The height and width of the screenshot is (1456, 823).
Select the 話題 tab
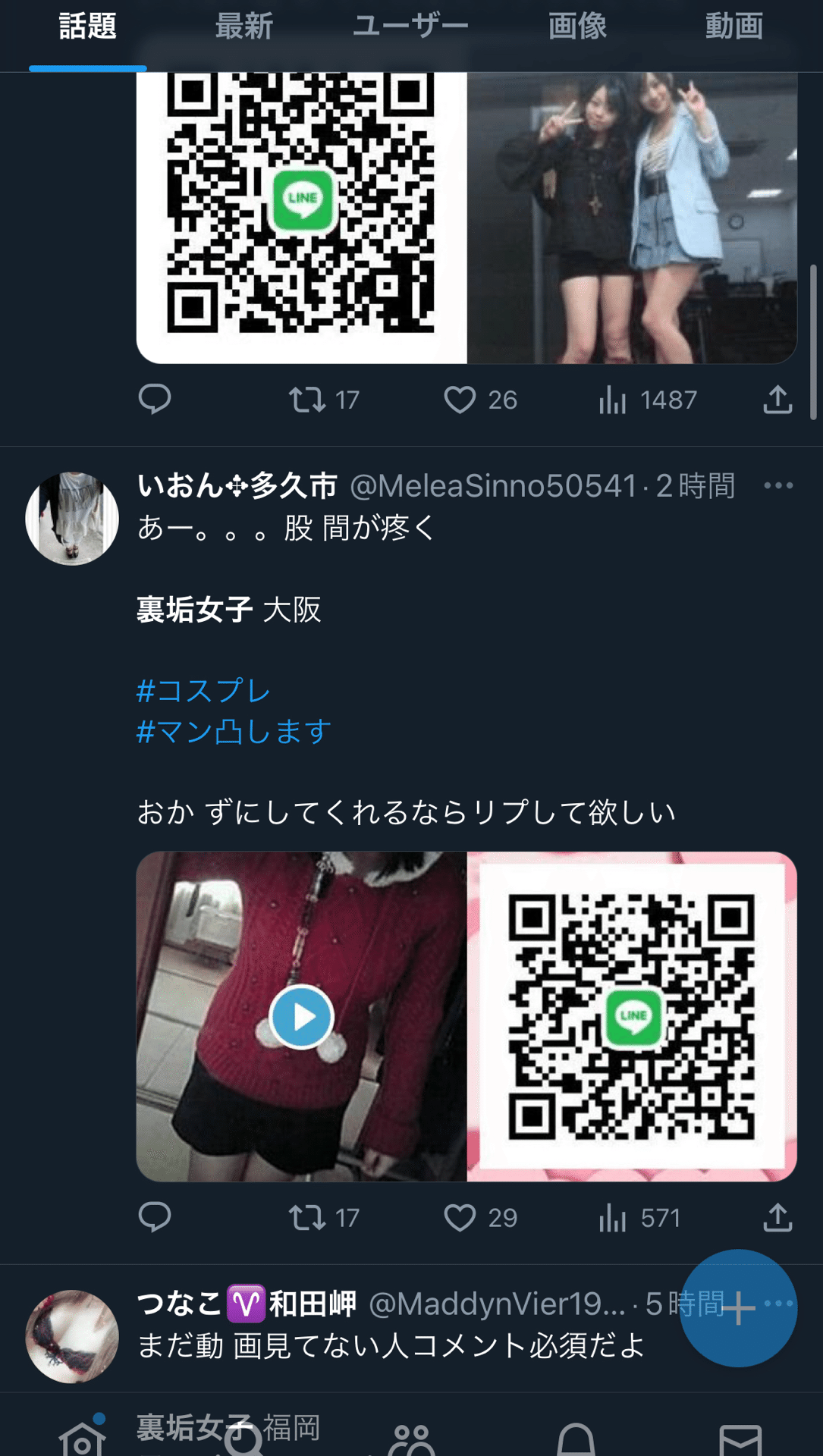pyautogui.click(x=88, y=27)
